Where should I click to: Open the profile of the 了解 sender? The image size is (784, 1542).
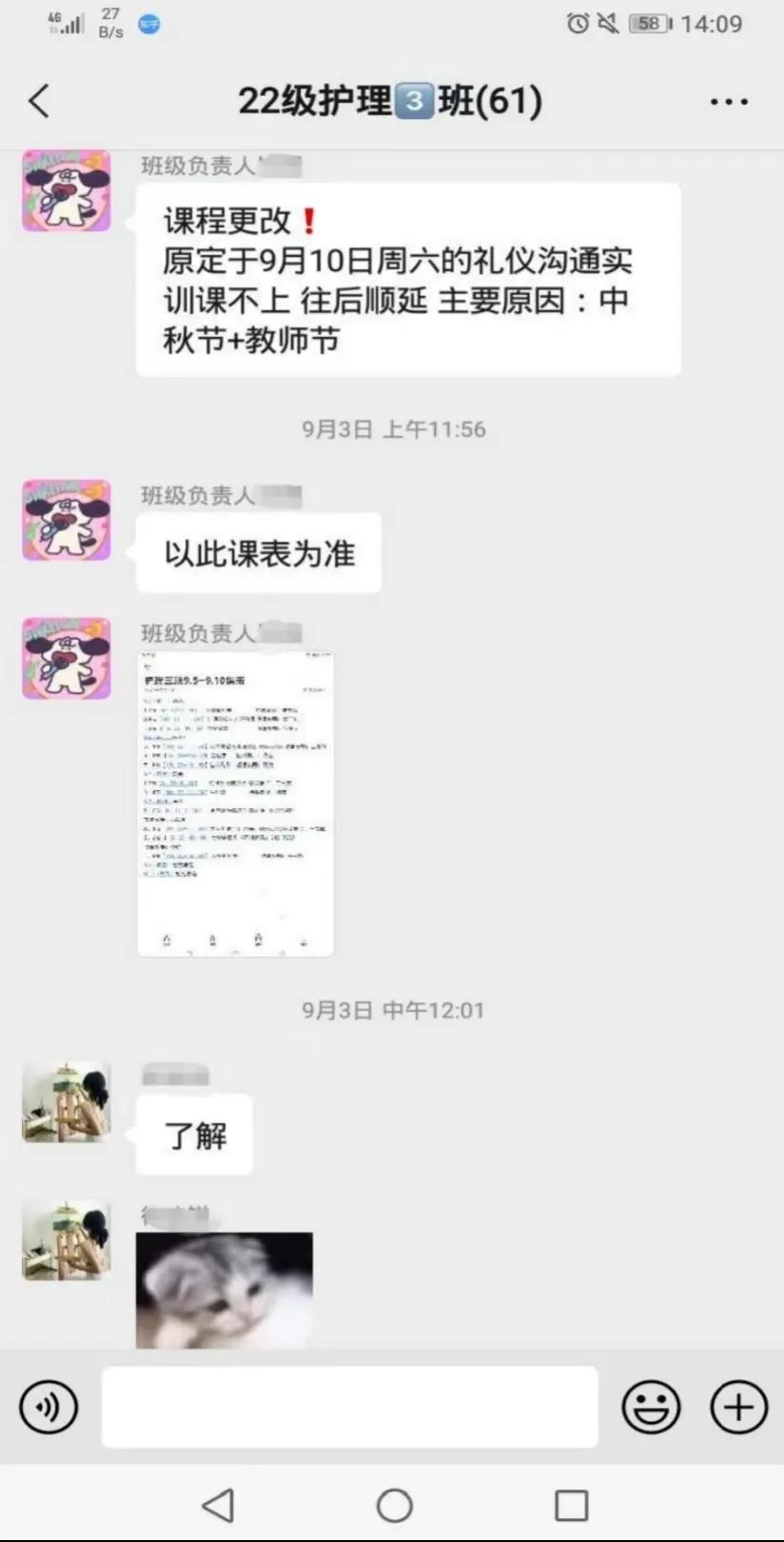click(x=67, y=1102)
